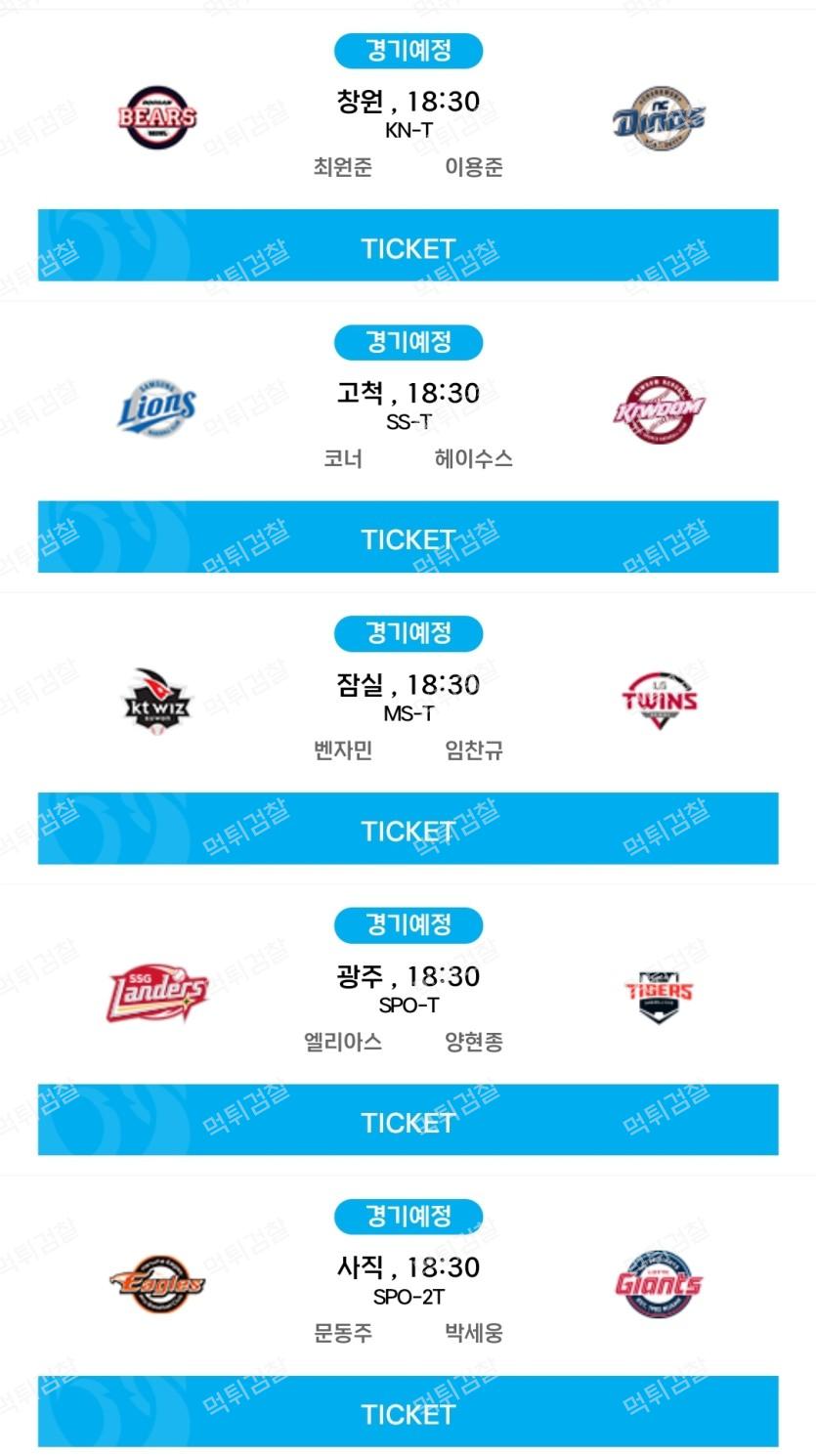The height and width of the screenshot is (1456, 816).
Task: Get TICKET for the Landers vs Tigers game
Action: coord(408,1120)
